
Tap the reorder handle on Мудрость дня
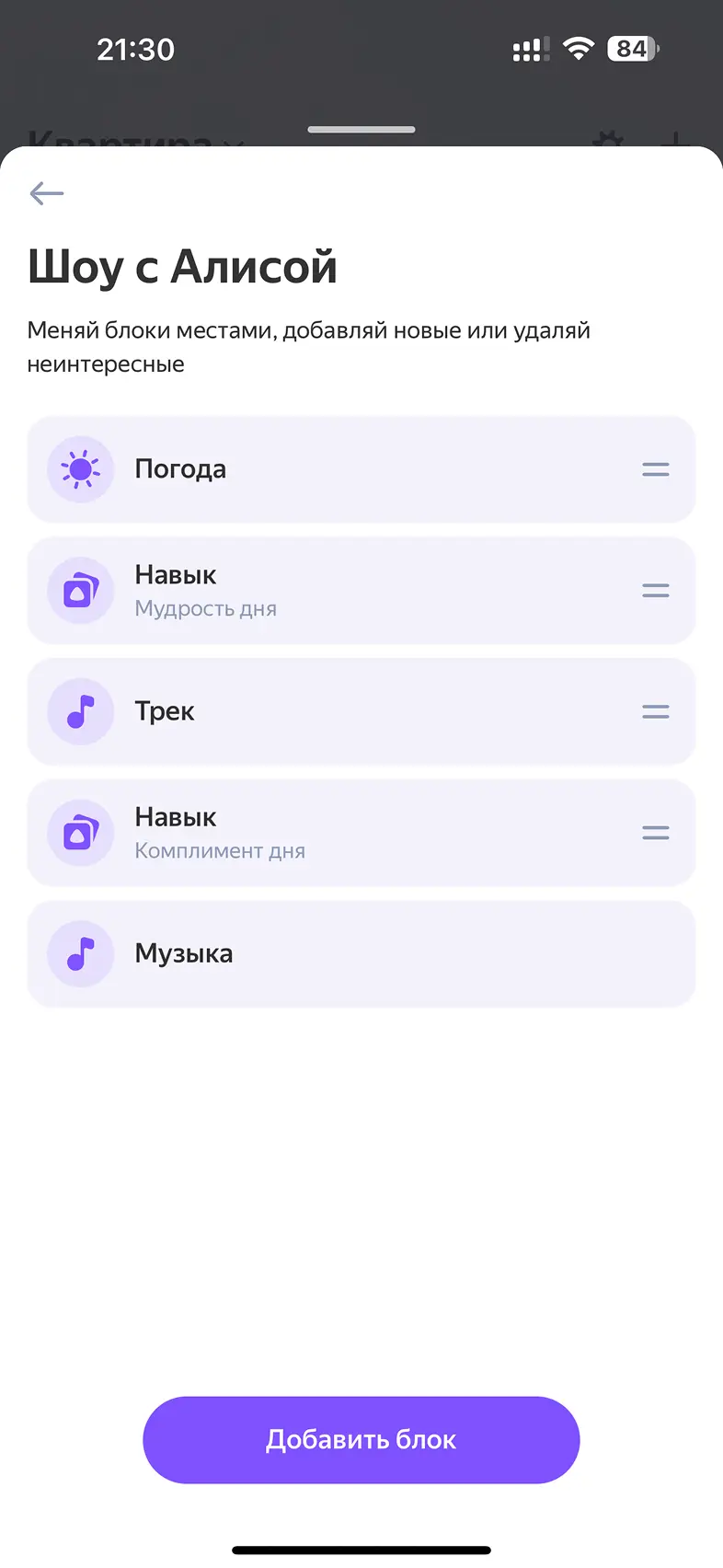point(655,591)
